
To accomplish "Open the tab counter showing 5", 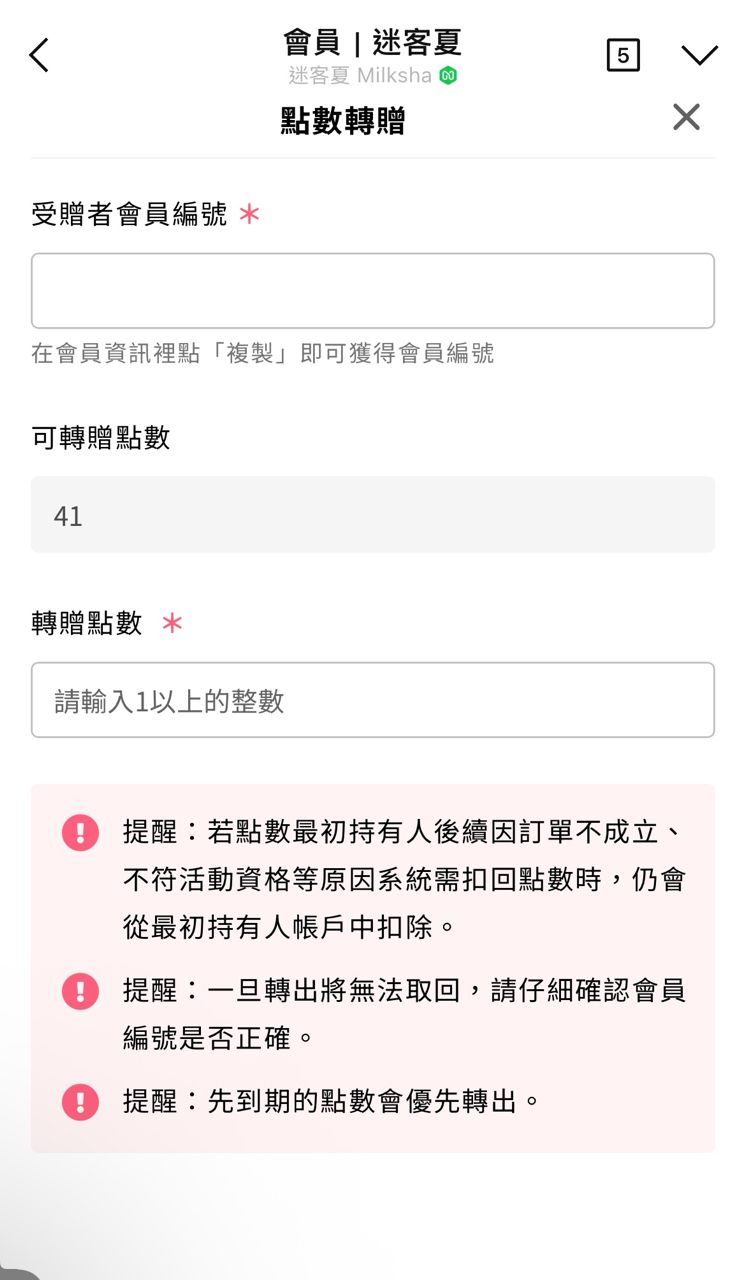I will [623, 55].
